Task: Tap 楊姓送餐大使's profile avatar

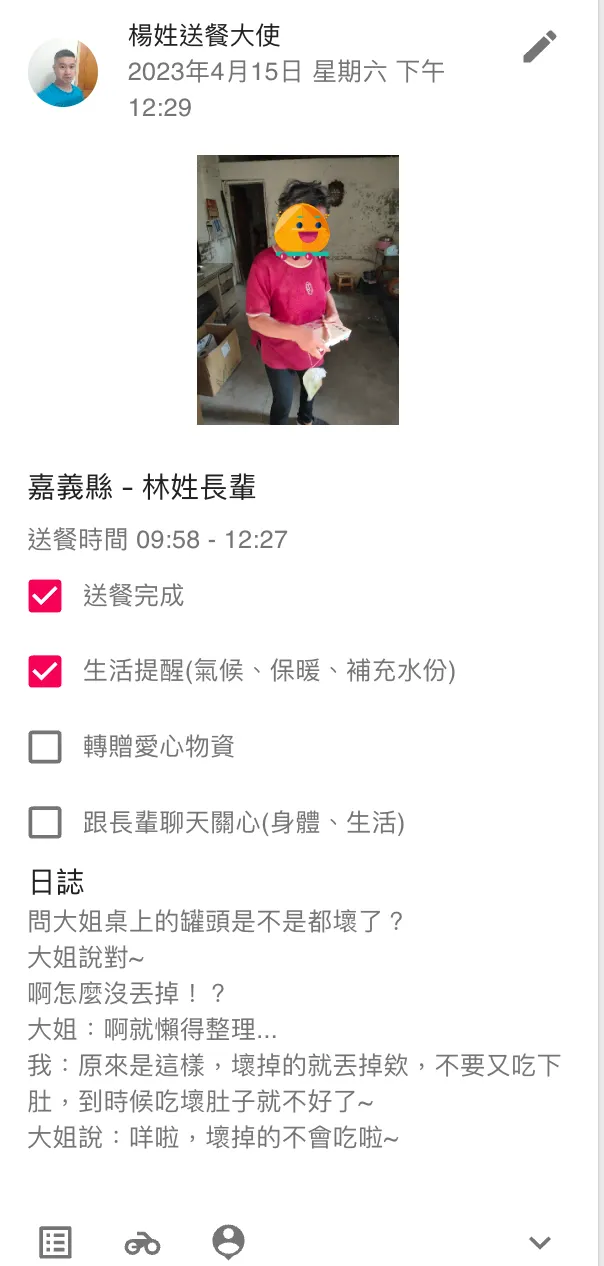Action: [x=63, y=72]
